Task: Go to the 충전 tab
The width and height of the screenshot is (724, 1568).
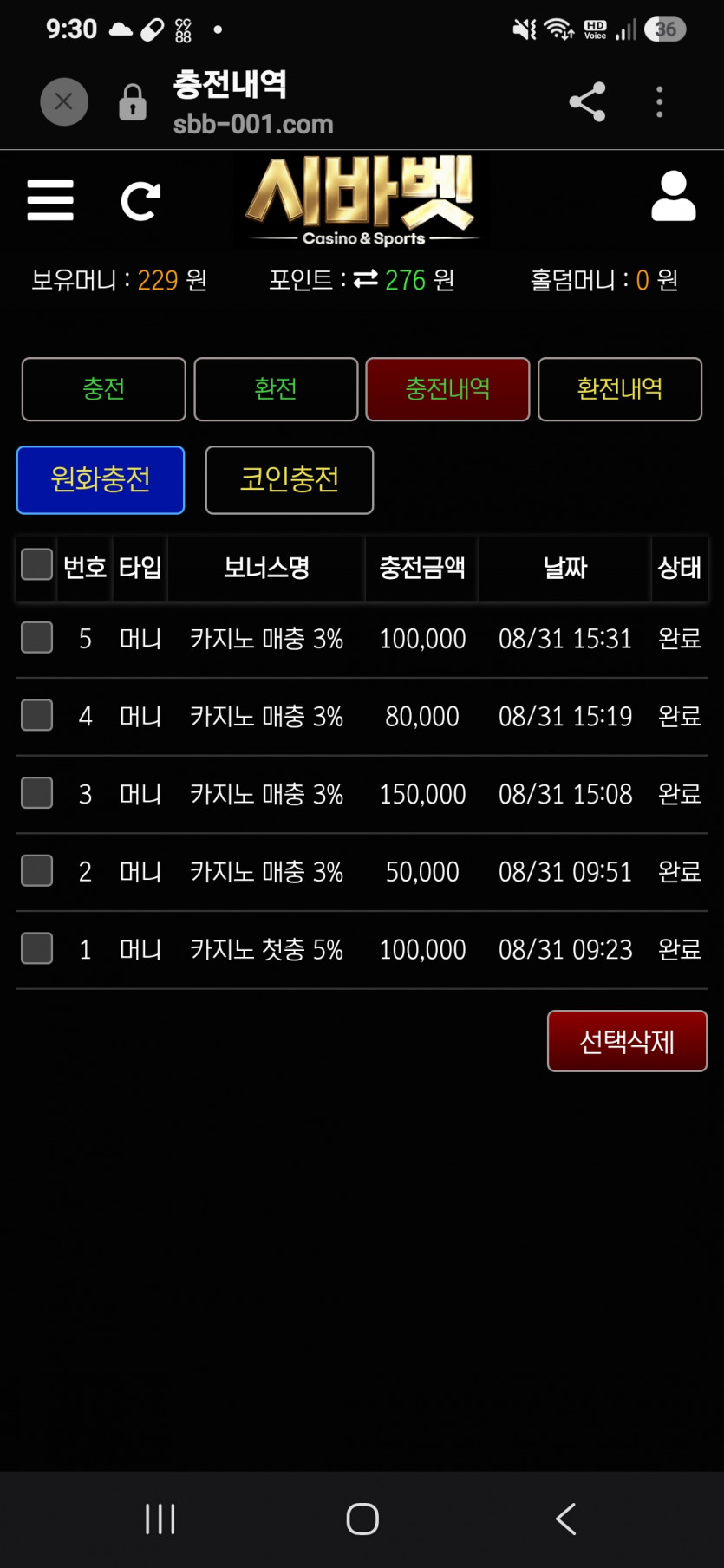Action: [x=104, y=389]
